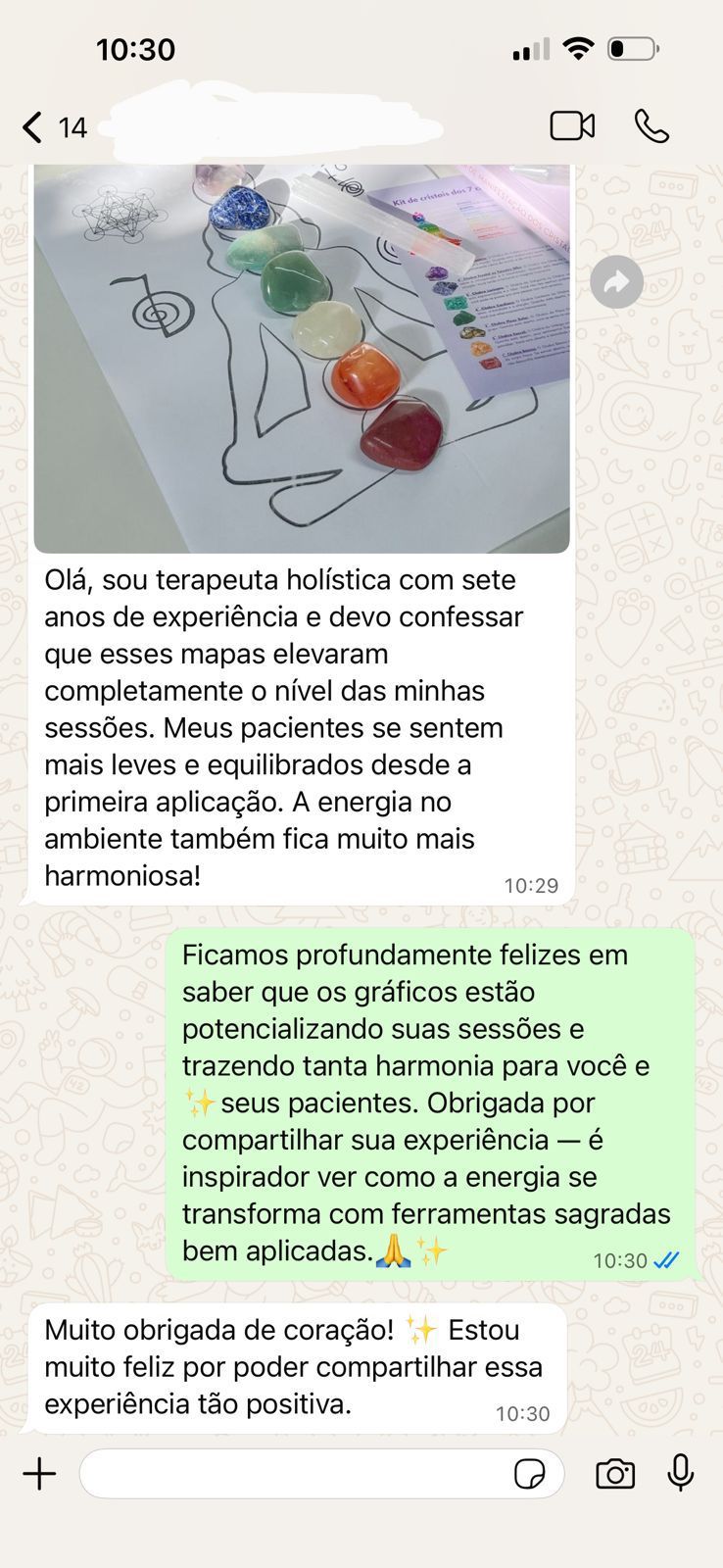
Task: Go back to the chats list
Action: click(x=34, y=127)
